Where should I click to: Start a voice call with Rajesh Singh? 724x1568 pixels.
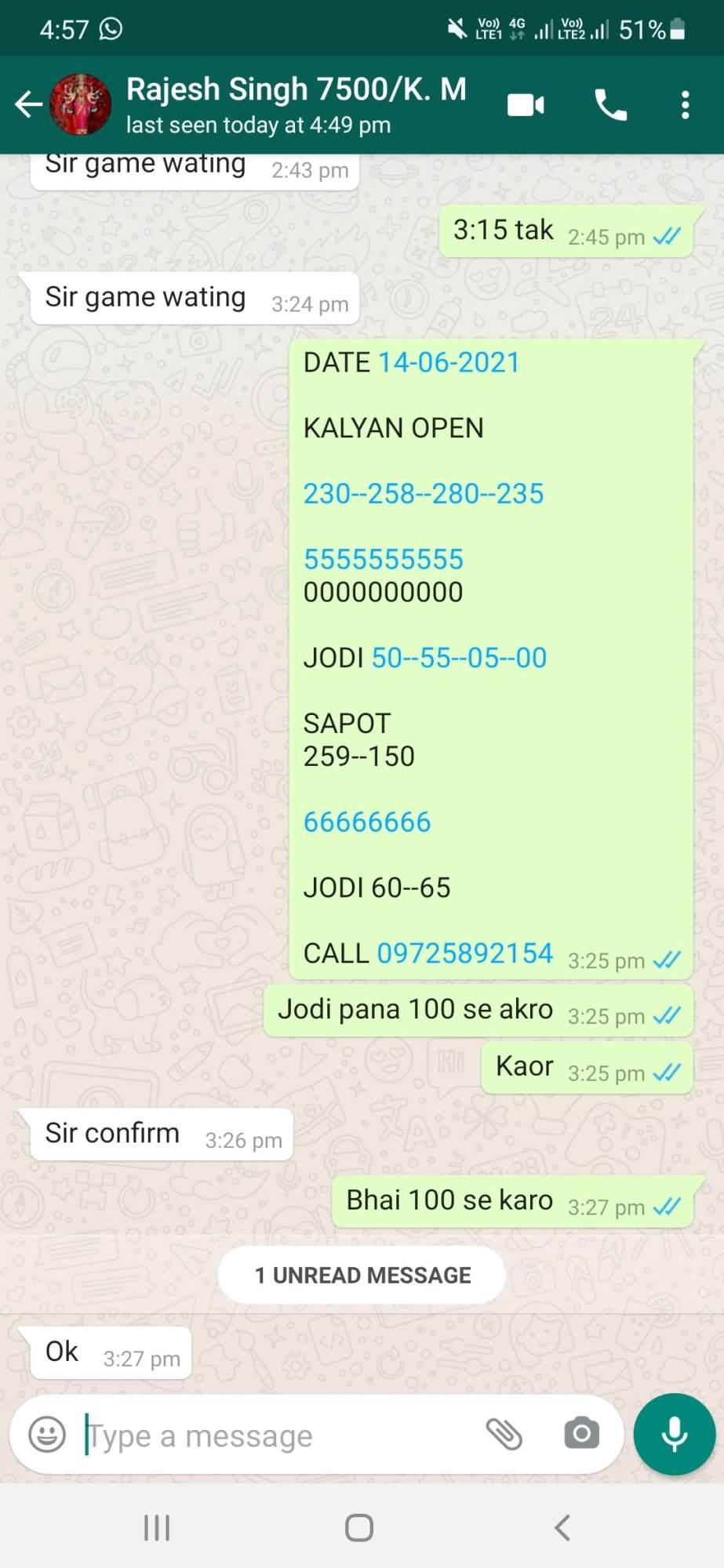point(610,104)
